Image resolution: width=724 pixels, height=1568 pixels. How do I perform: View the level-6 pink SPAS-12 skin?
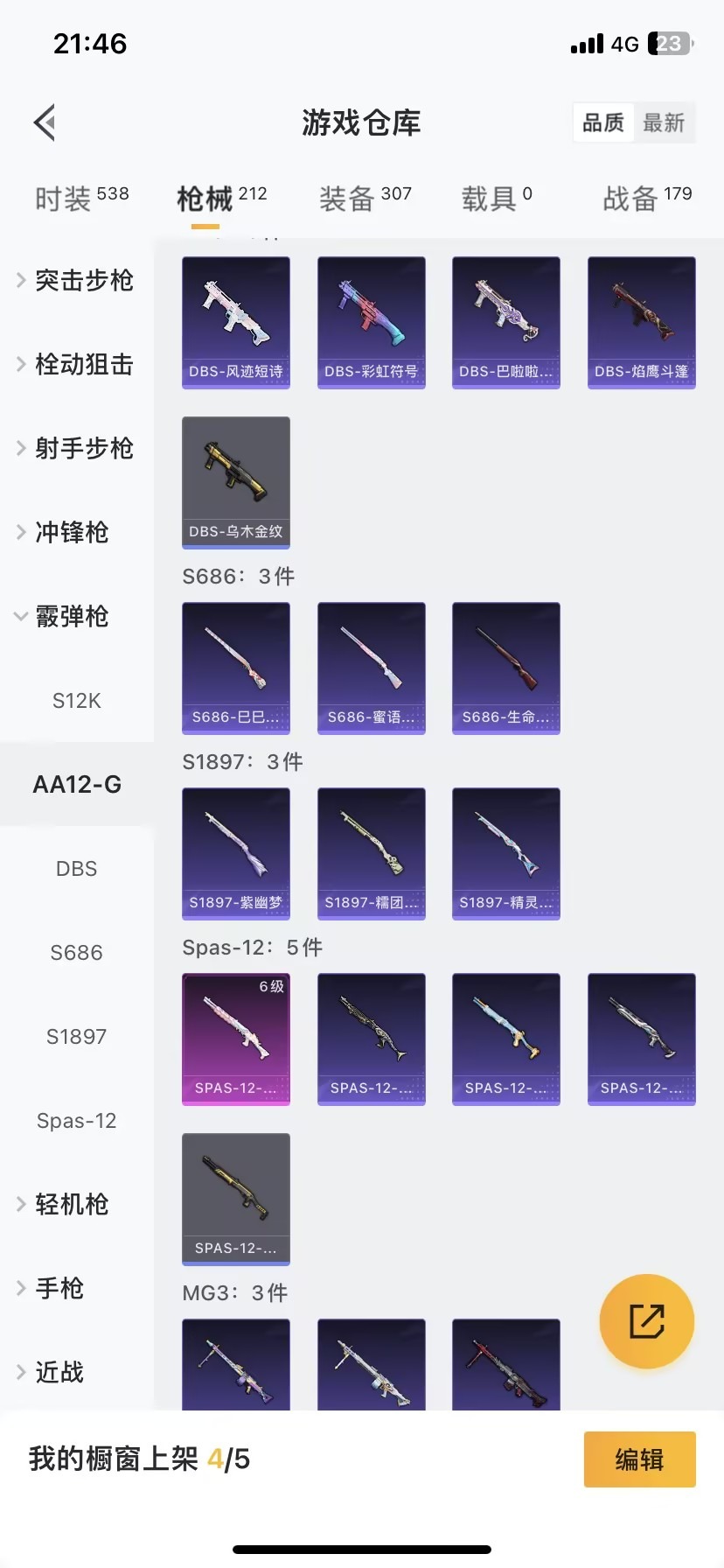point(235,1039)
